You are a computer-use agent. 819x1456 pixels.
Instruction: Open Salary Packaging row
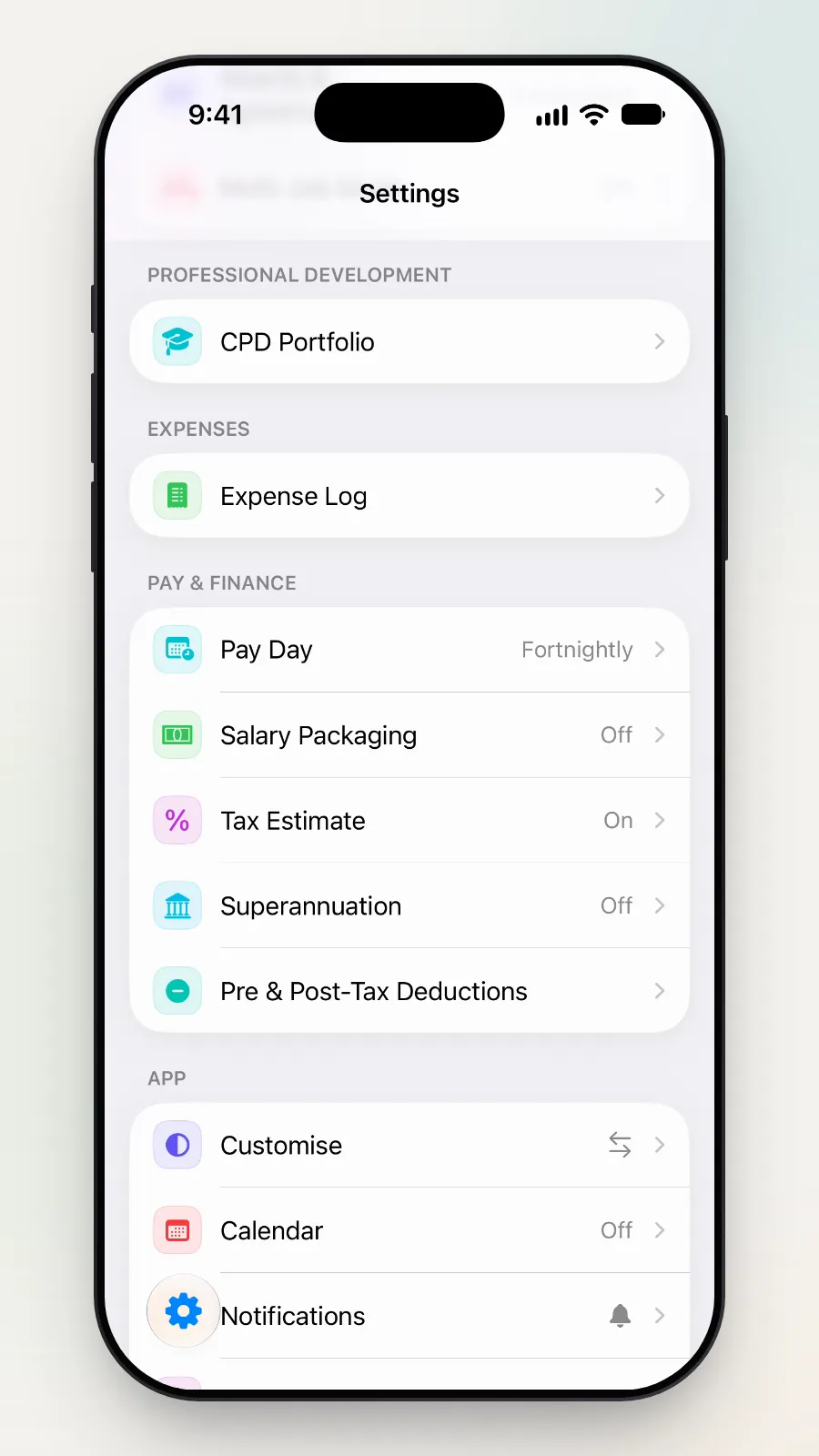click(x=409, y=735)
